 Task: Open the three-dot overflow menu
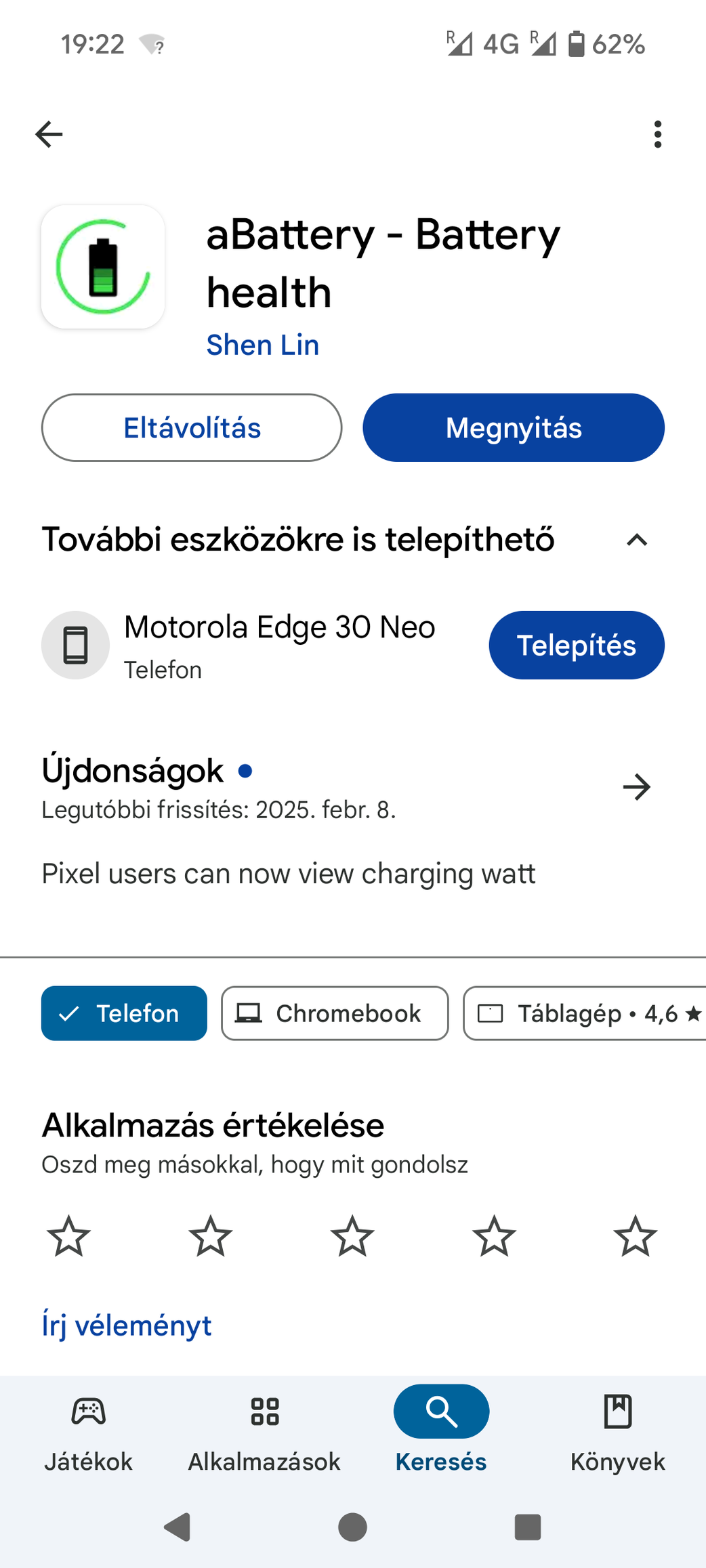(657, 134)
